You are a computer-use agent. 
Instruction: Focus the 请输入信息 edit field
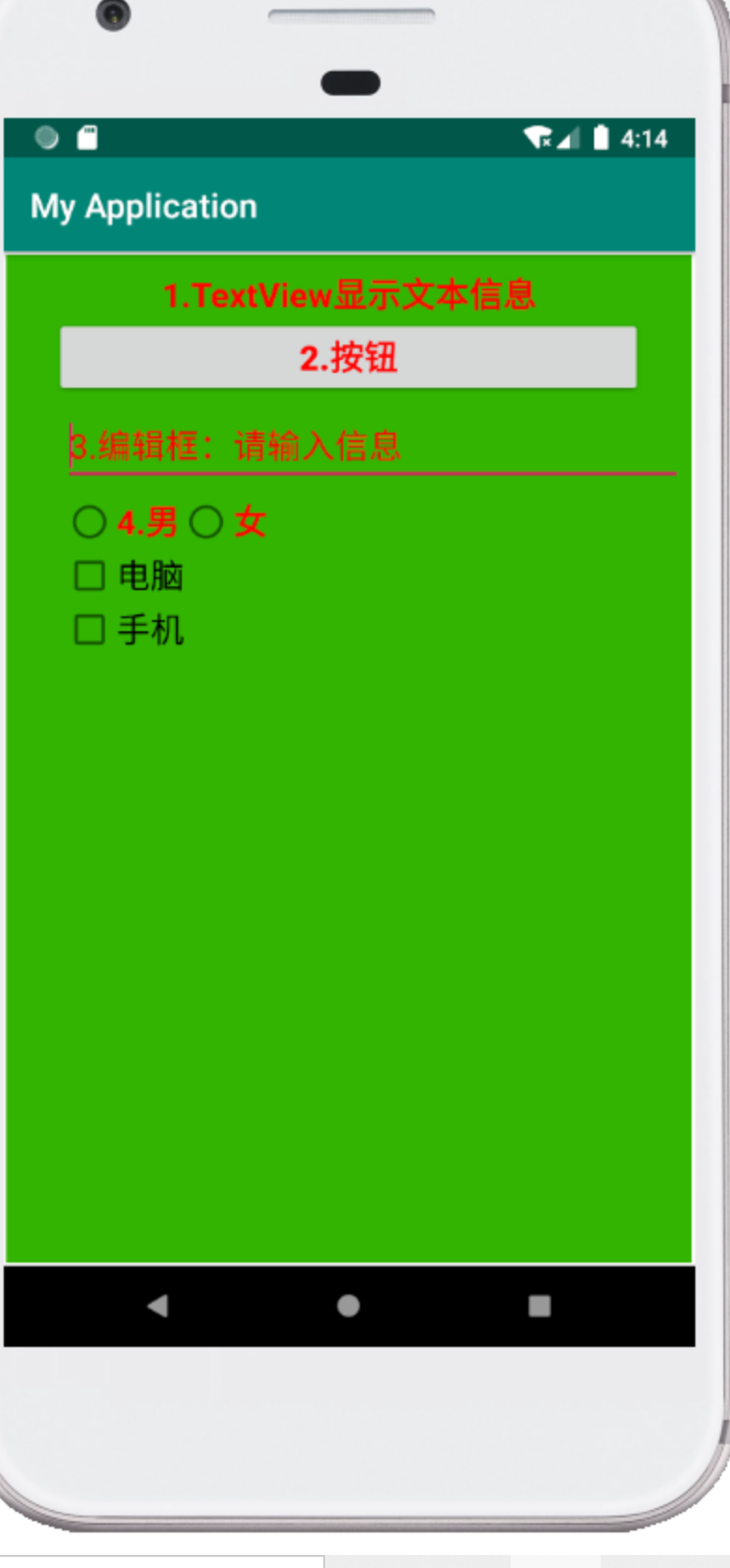(x=372, y=447)
